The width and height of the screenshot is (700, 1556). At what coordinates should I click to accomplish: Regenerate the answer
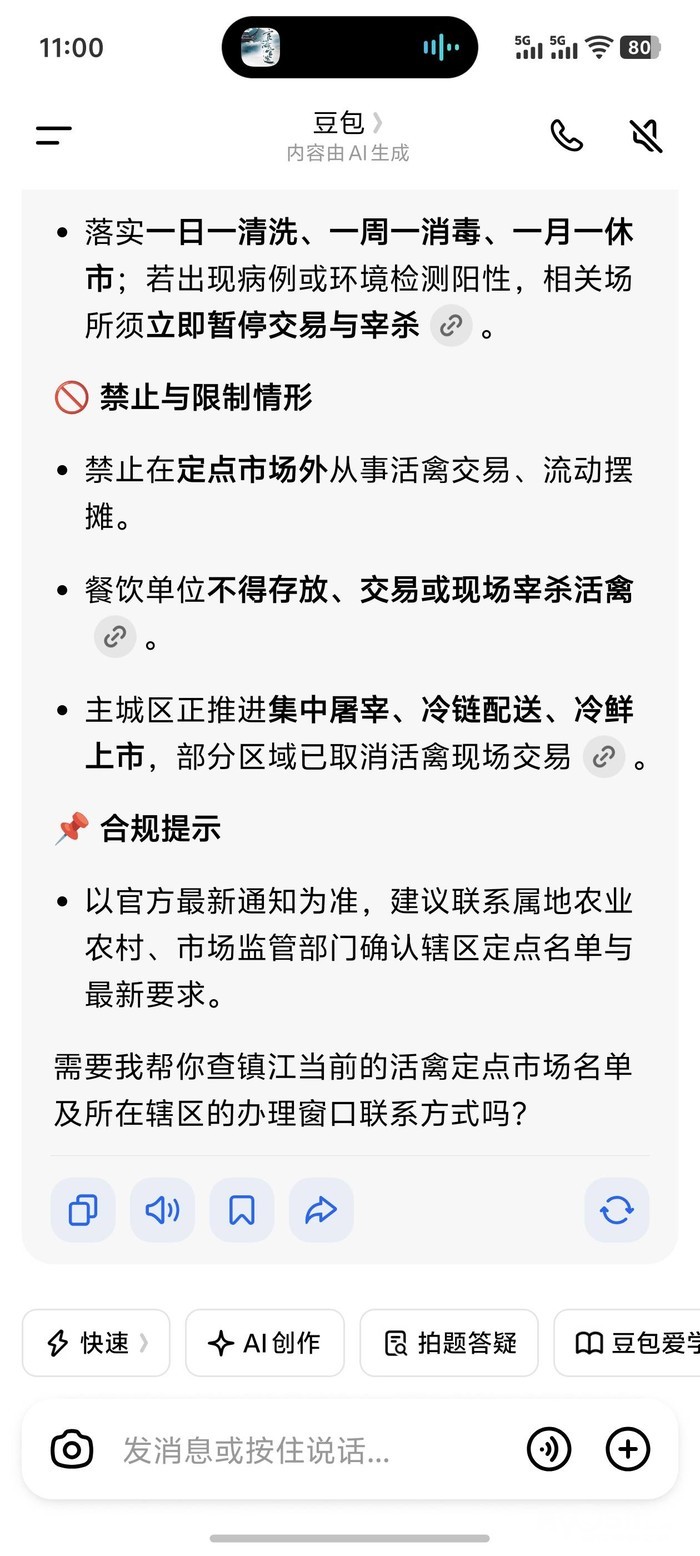tap(616, 1210)
